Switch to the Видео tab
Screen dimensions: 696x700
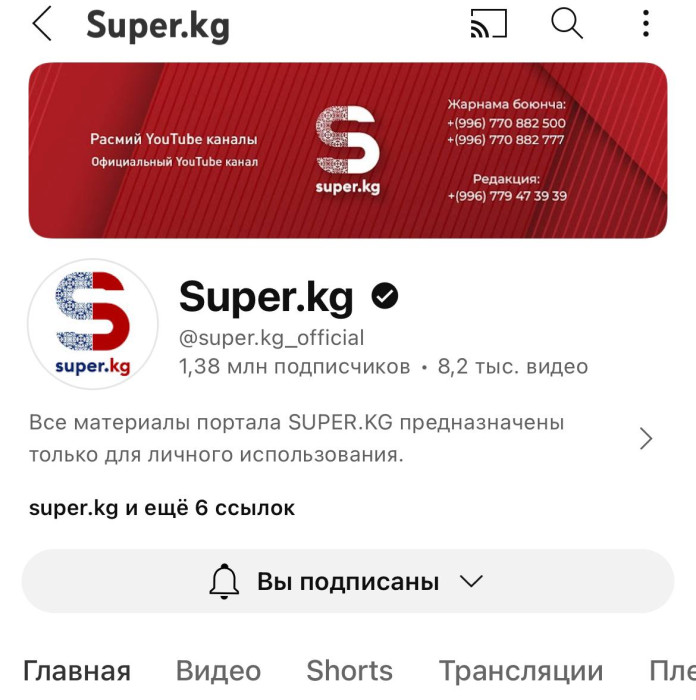[x=218, y=670]
